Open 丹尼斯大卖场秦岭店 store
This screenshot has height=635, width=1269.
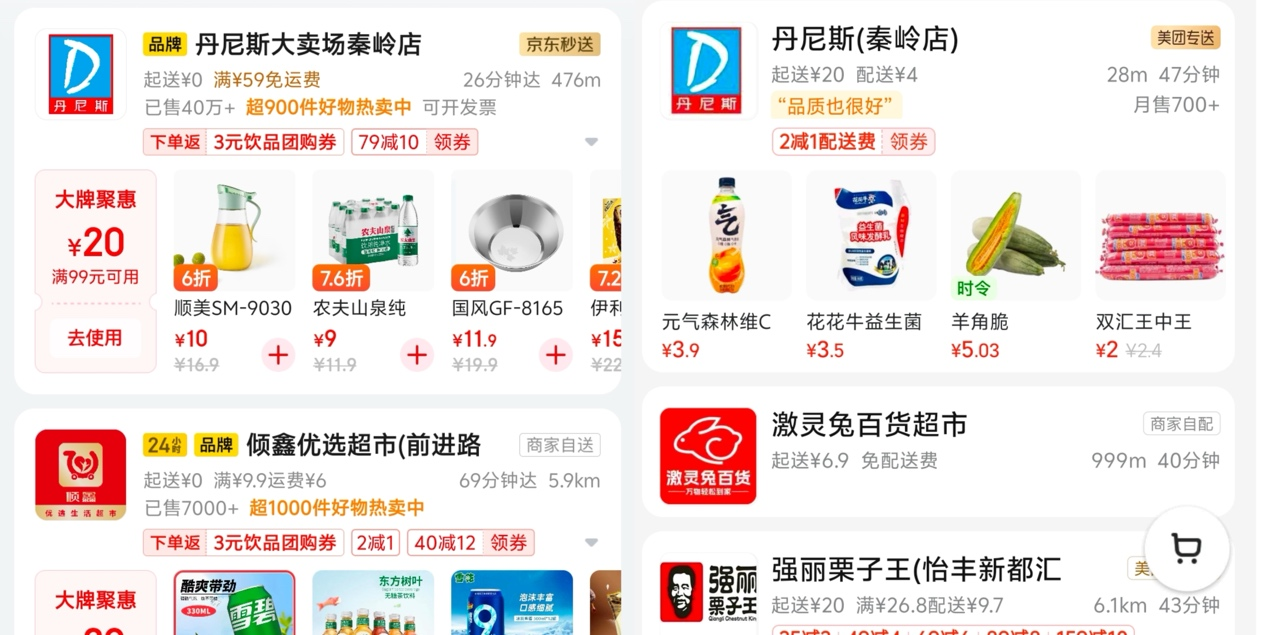[x=308, y=44]
